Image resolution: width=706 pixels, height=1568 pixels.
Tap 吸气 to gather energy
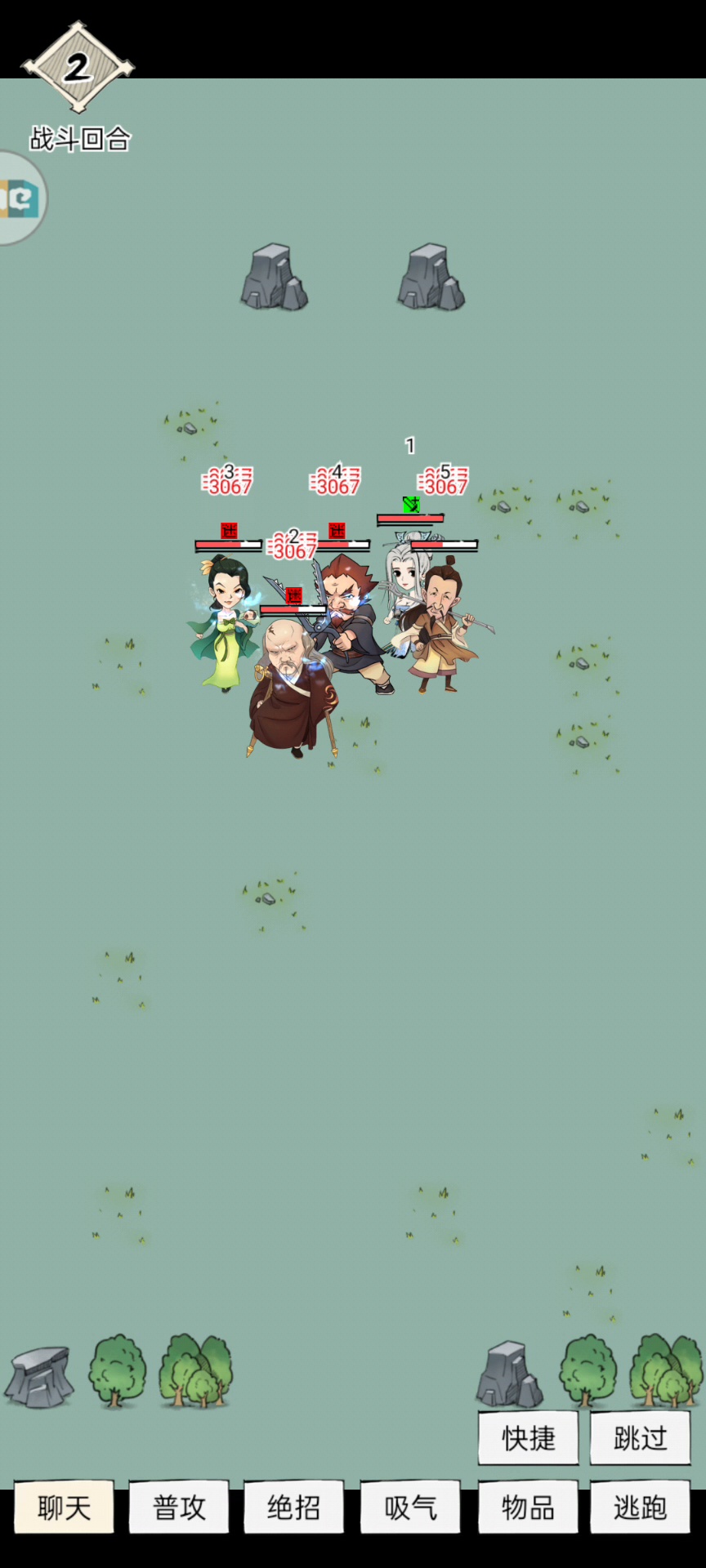coord(410,1507)
